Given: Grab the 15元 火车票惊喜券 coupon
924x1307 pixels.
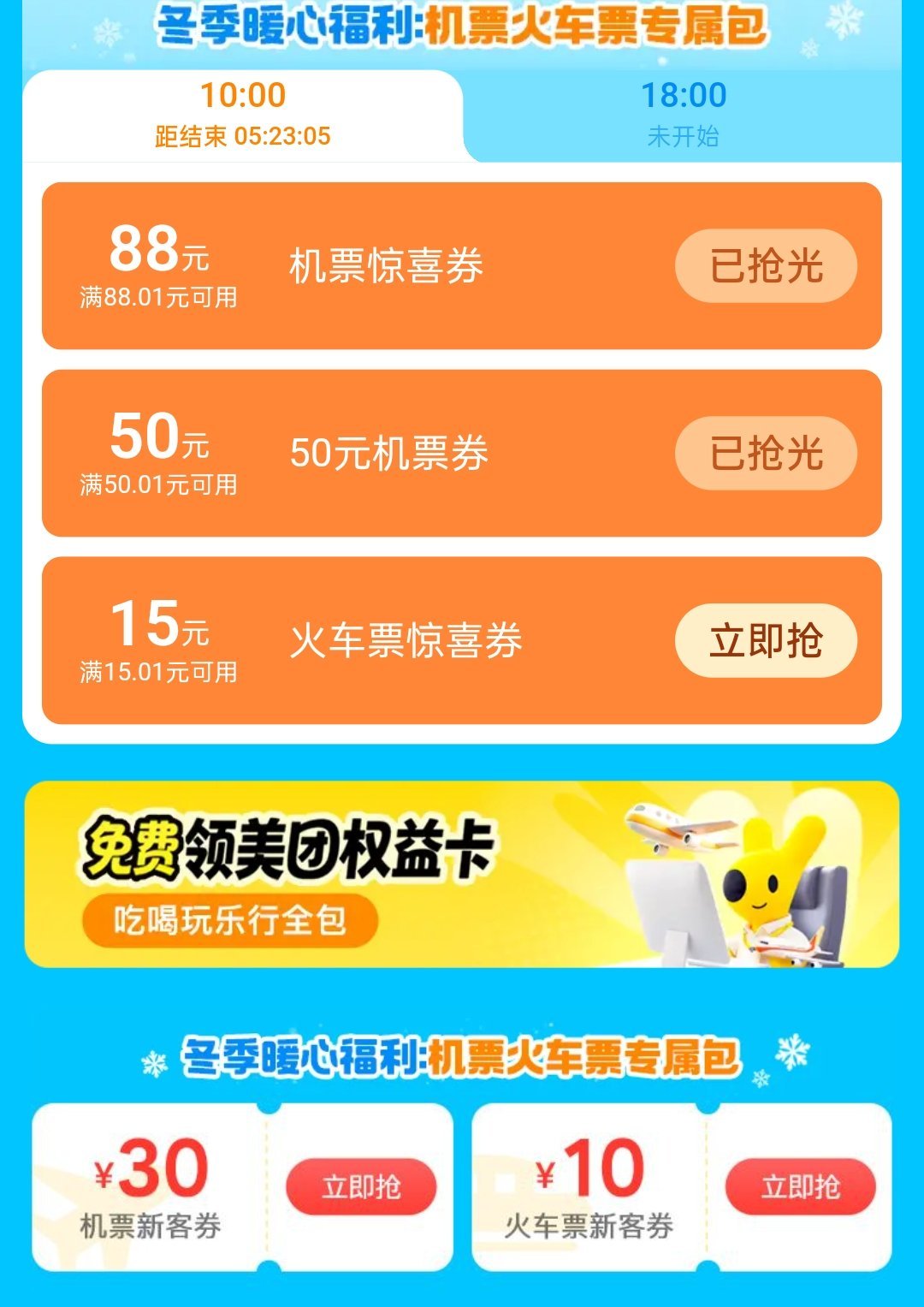Looking at the screenshot, I should 766,640.
